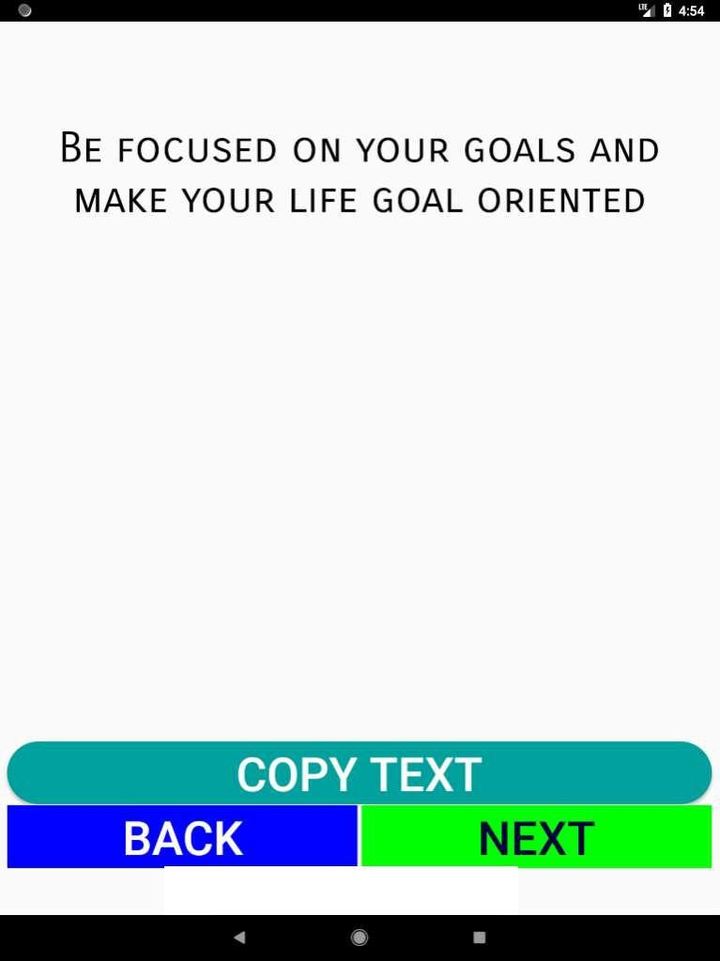720x961 pixels.
Task: Tap the black status bar at top
Action: point(360,11)
